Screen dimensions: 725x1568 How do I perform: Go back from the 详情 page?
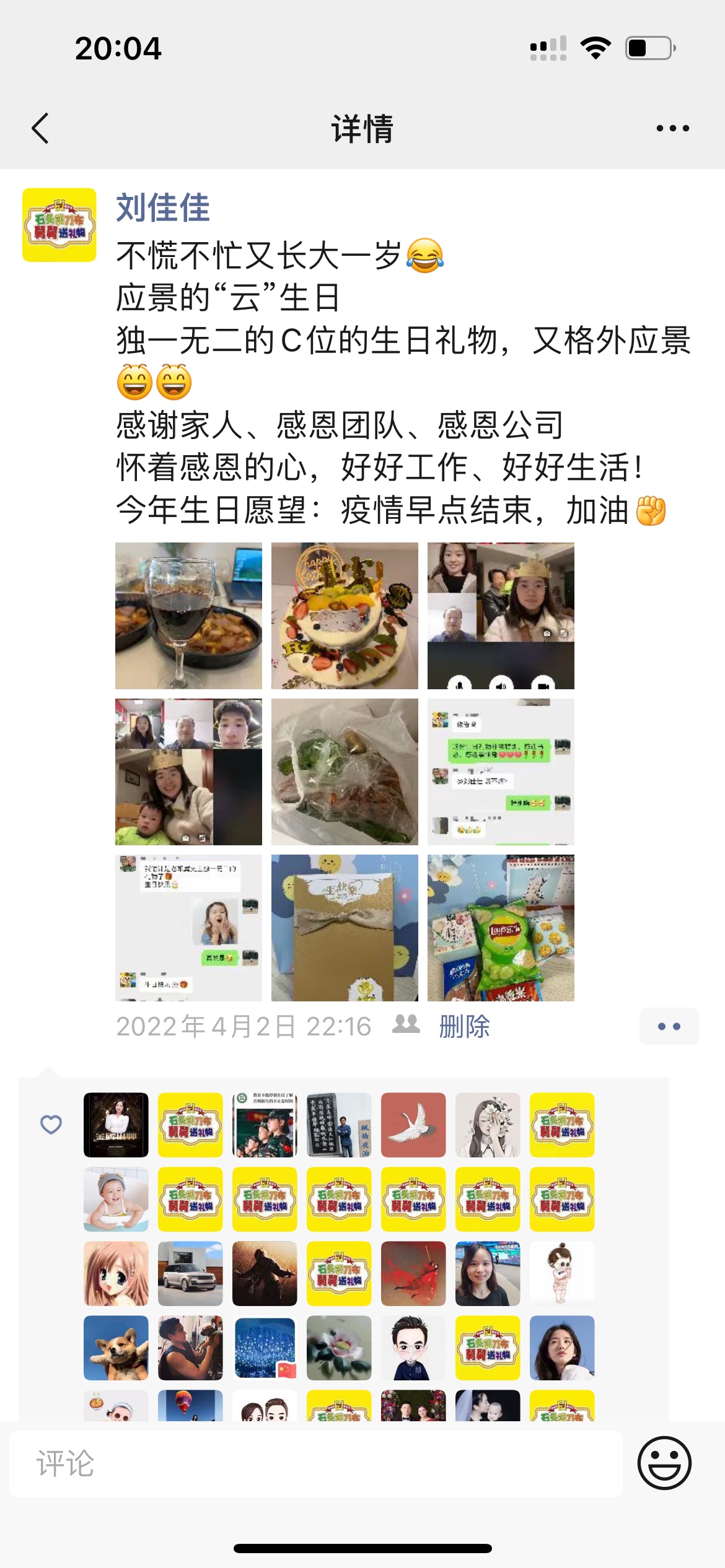(40, 128)
